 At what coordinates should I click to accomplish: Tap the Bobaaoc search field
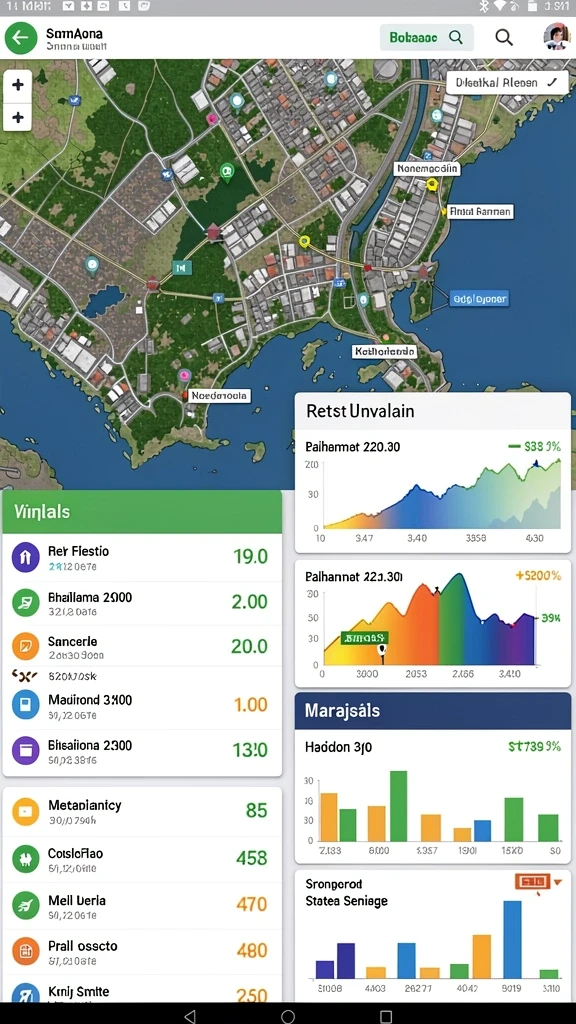pos(427,37)
